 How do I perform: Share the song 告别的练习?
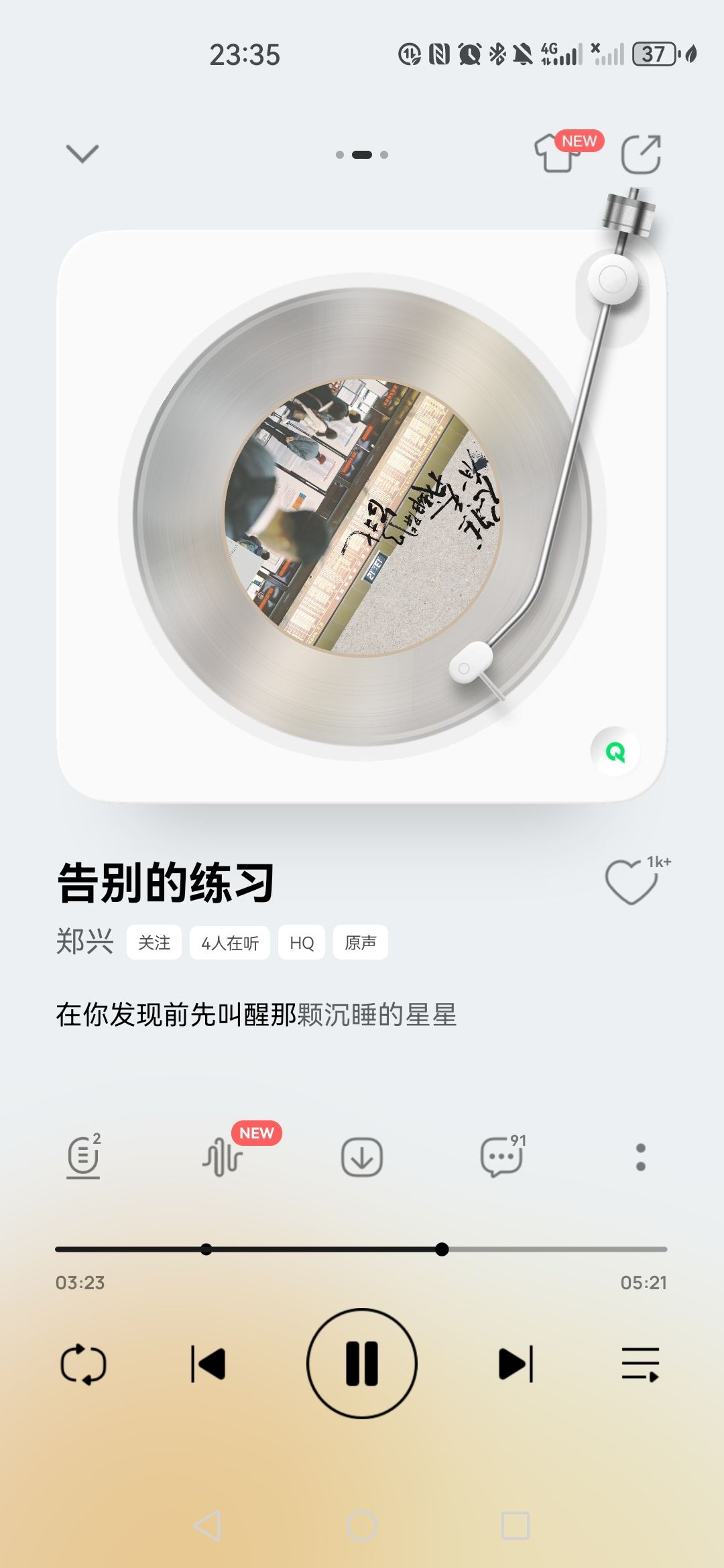click(641, 154)
